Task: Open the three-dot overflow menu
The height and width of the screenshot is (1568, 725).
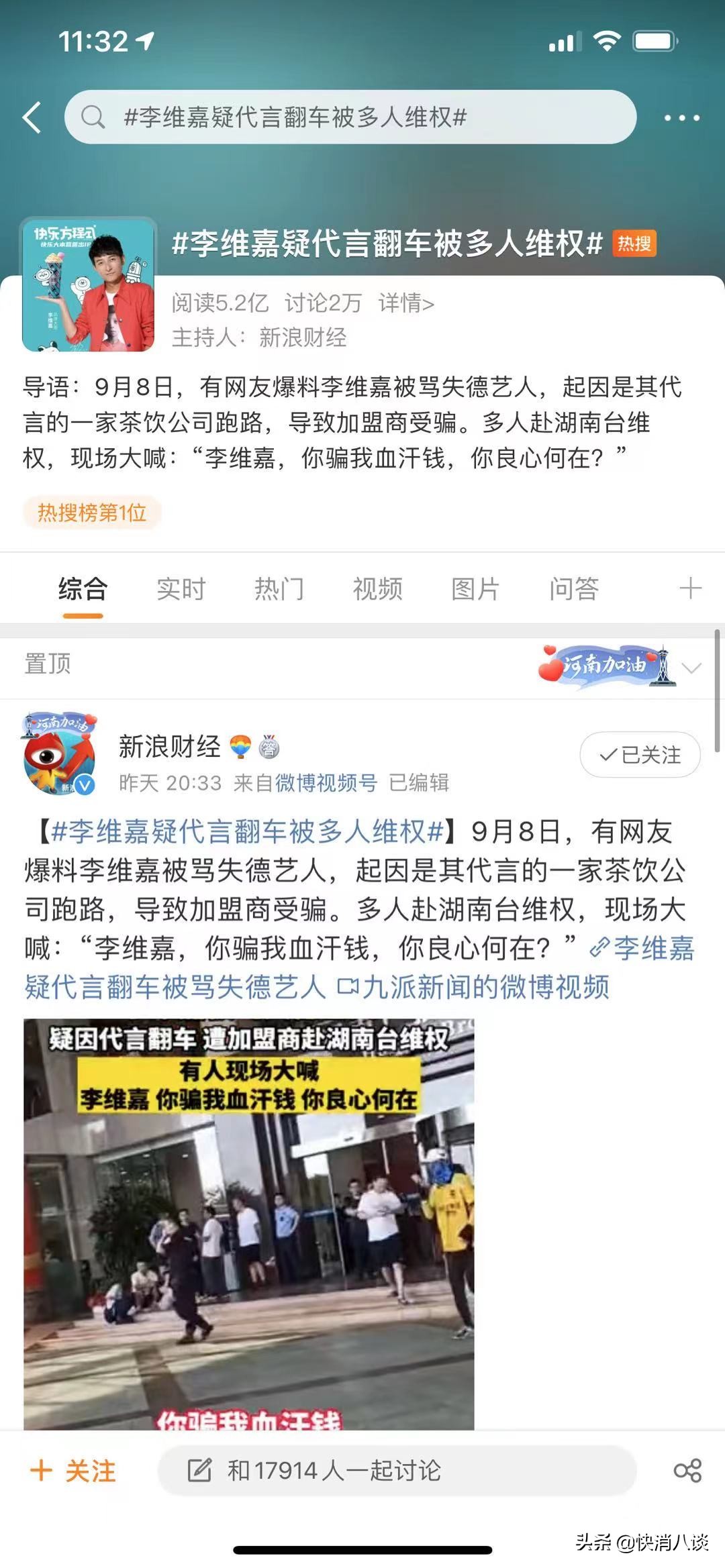Action: pos(681,118)
